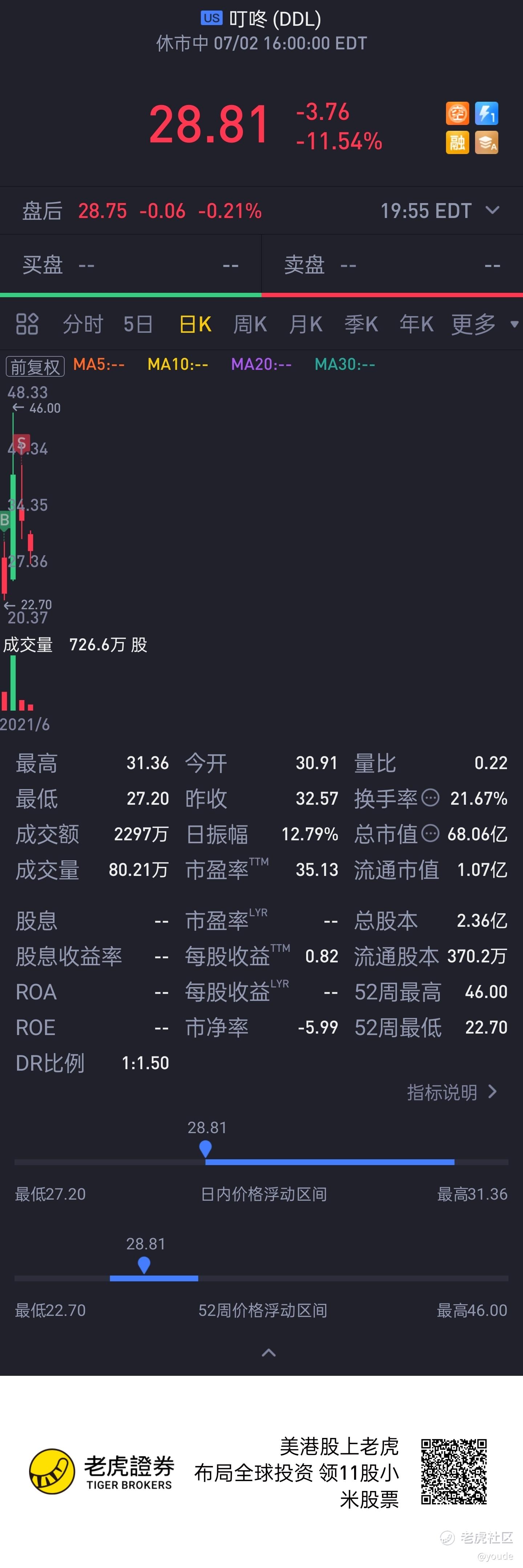Image resolution: width=523 pixels, height=1568 pixels.
Task: Switch to the 5日 chart tab
Action: point(138,324)
